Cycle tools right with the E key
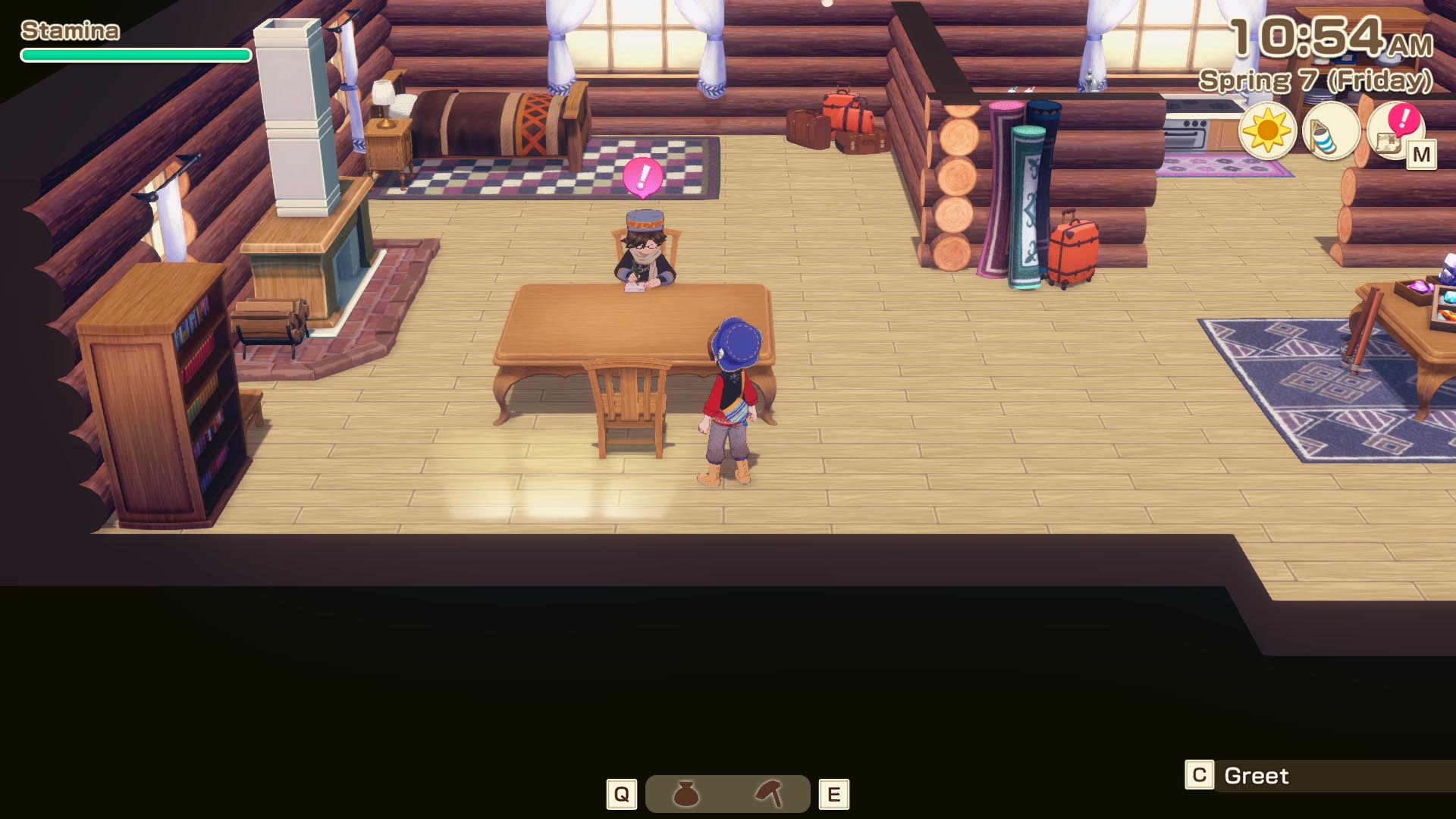The image size is (1456, 819). 833,794
